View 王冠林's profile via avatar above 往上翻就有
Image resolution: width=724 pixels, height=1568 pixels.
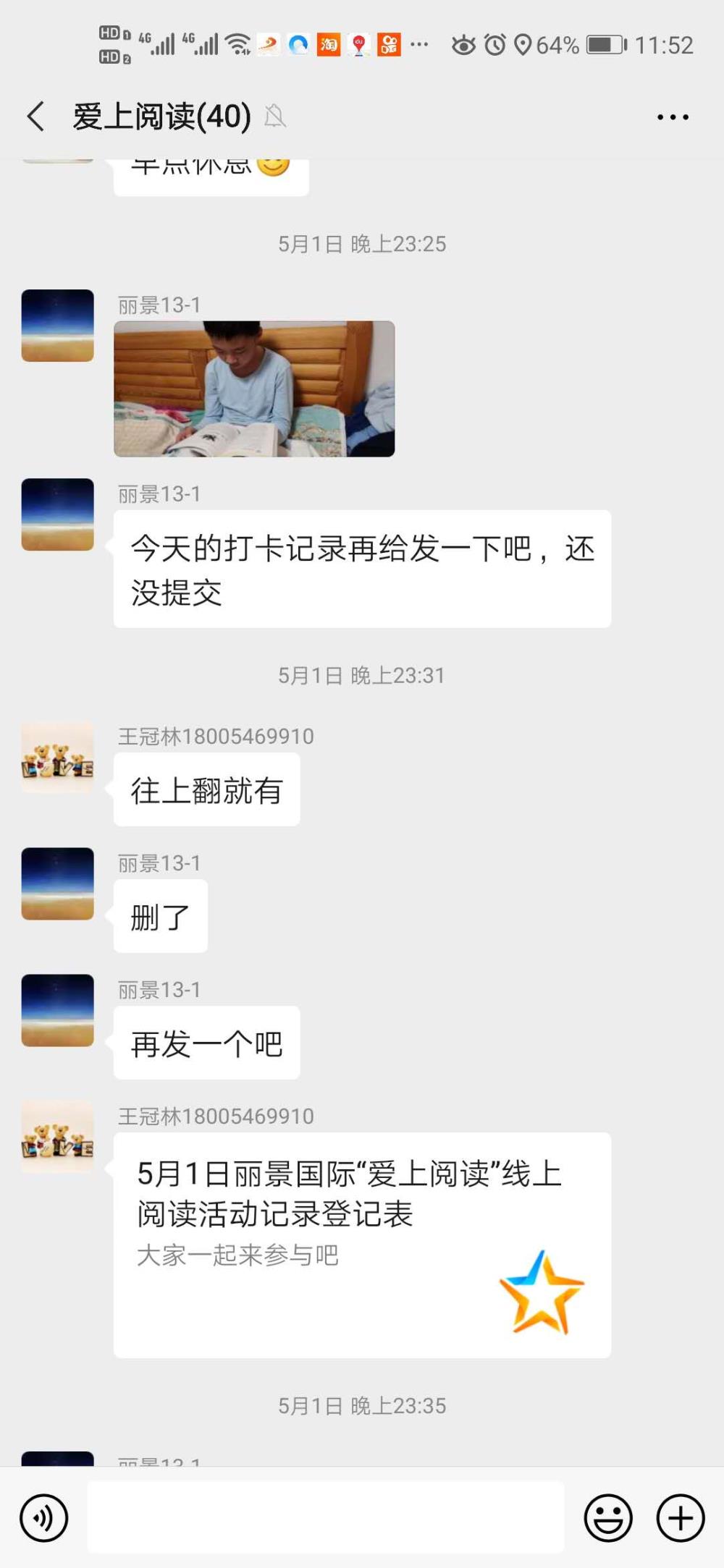tap(58, 757)
